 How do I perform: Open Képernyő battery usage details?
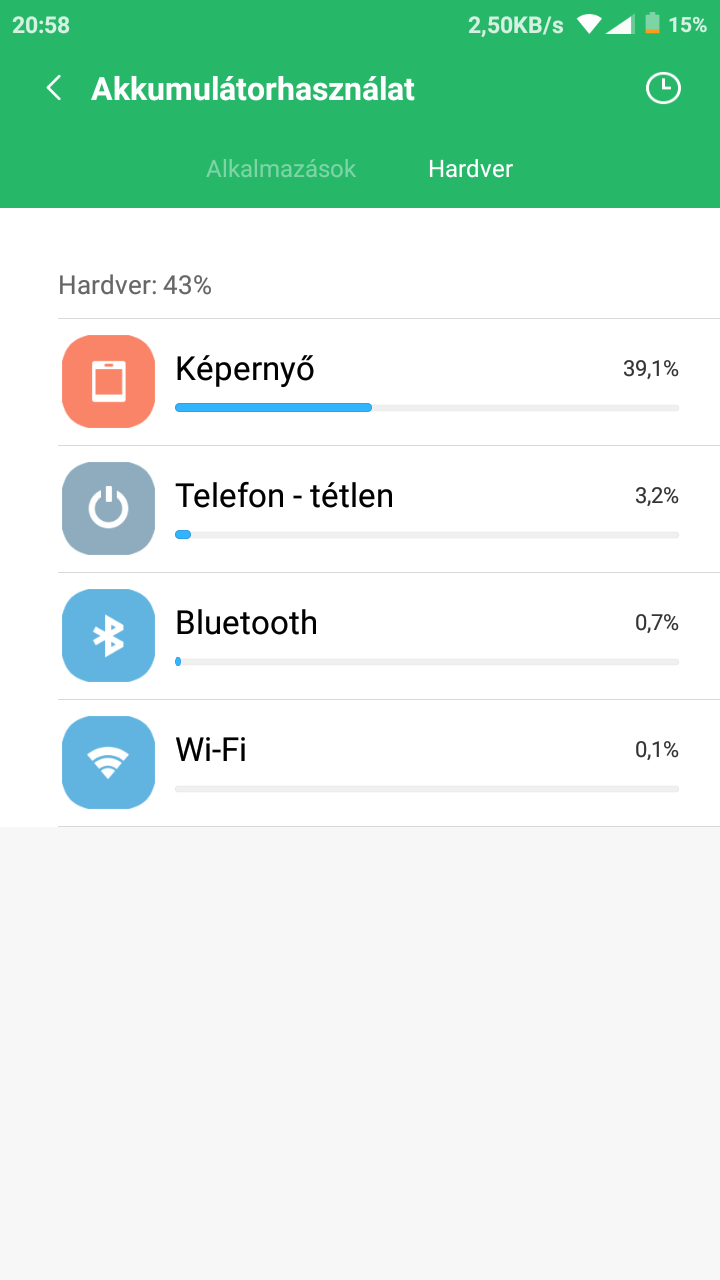point(388,382)
